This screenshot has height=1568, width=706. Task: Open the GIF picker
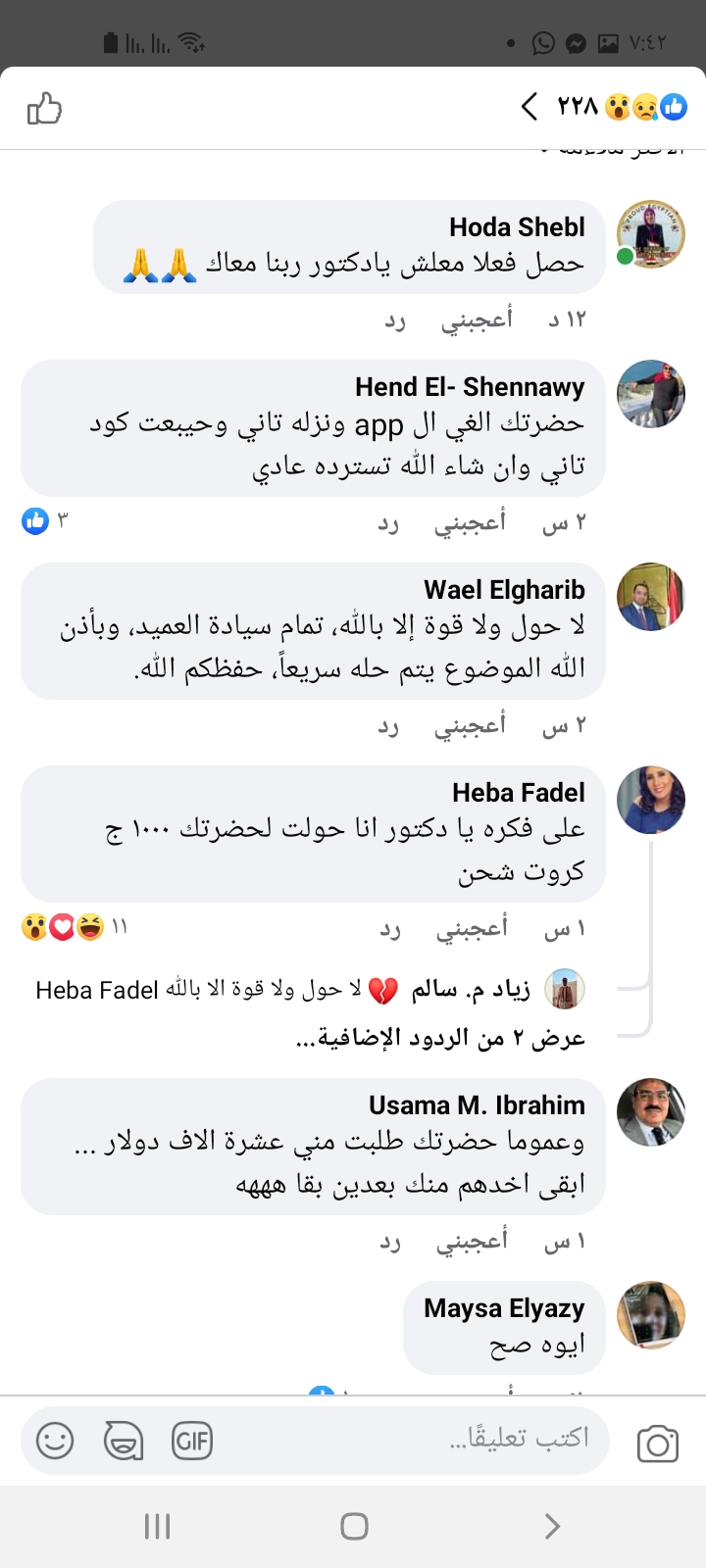coord(192,1441)
